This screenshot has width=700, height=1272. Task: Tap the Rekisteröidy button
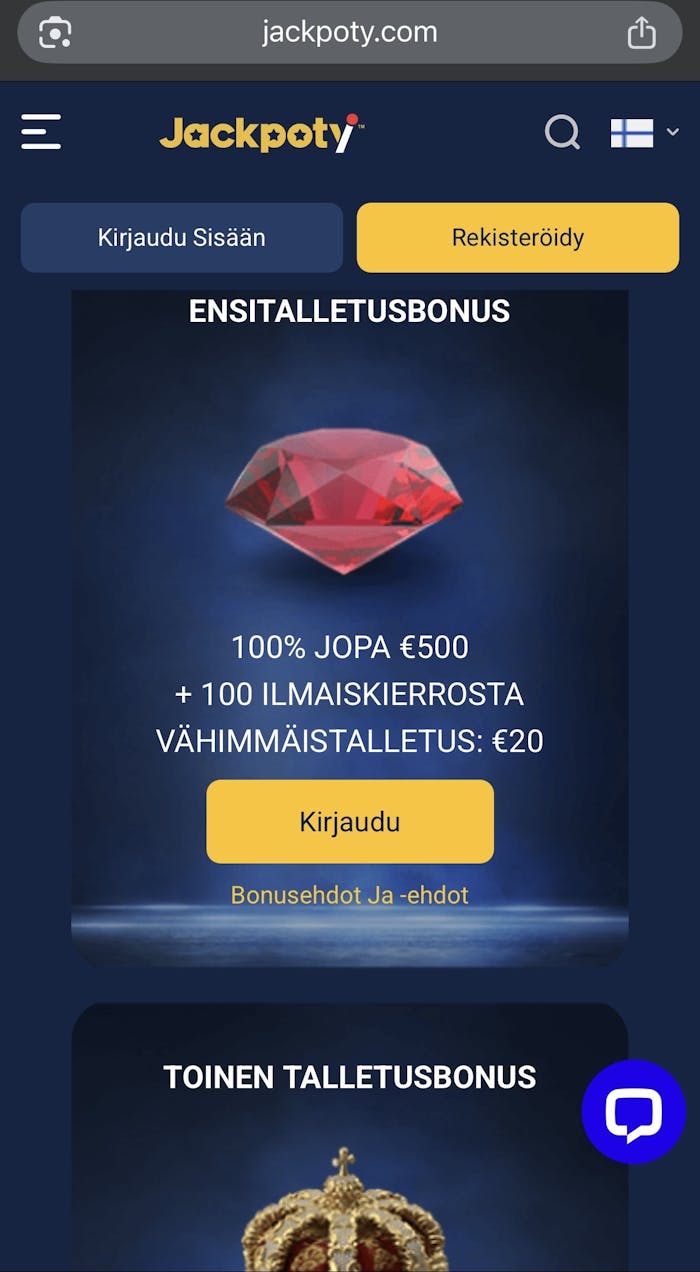[517, 238]
